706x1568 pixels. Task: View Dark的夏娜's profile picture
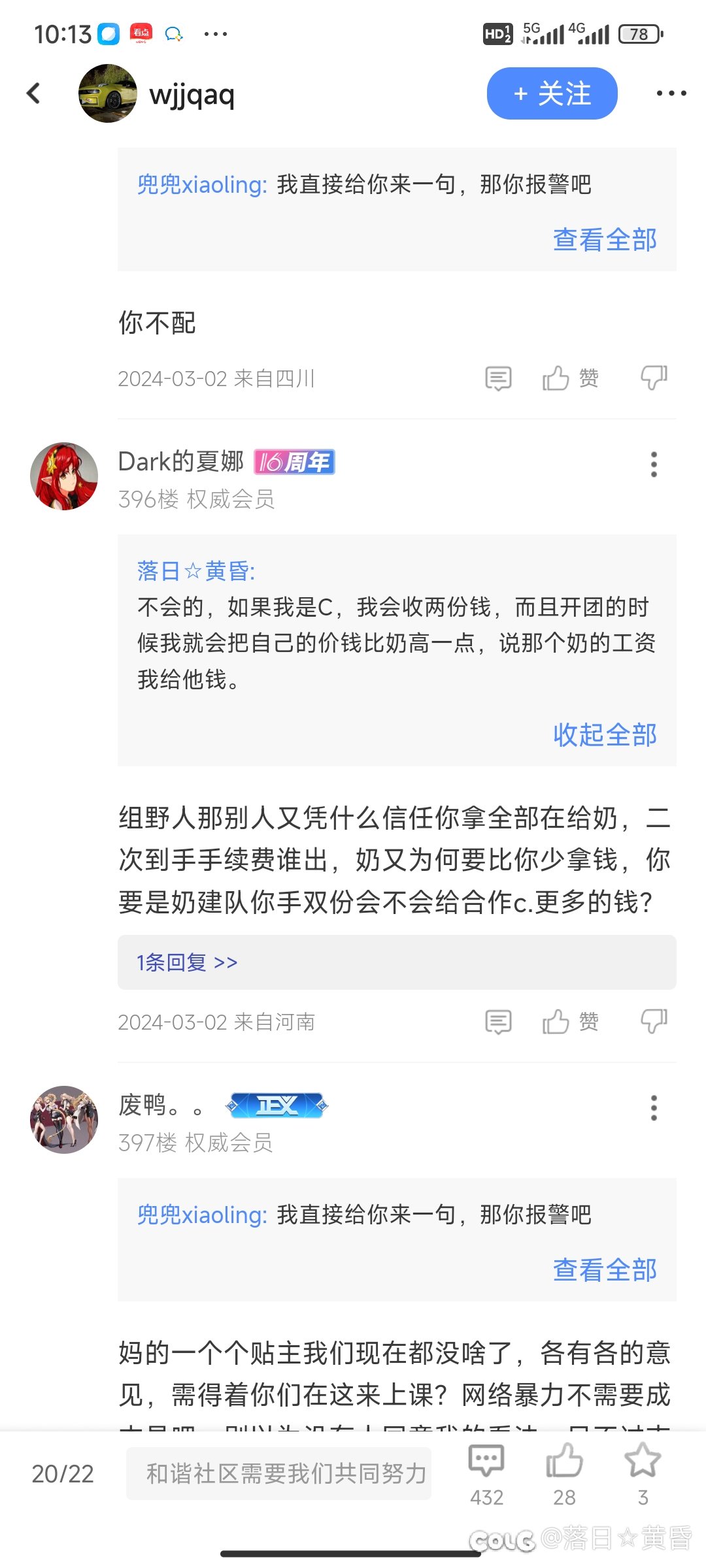tap(64, 476)
